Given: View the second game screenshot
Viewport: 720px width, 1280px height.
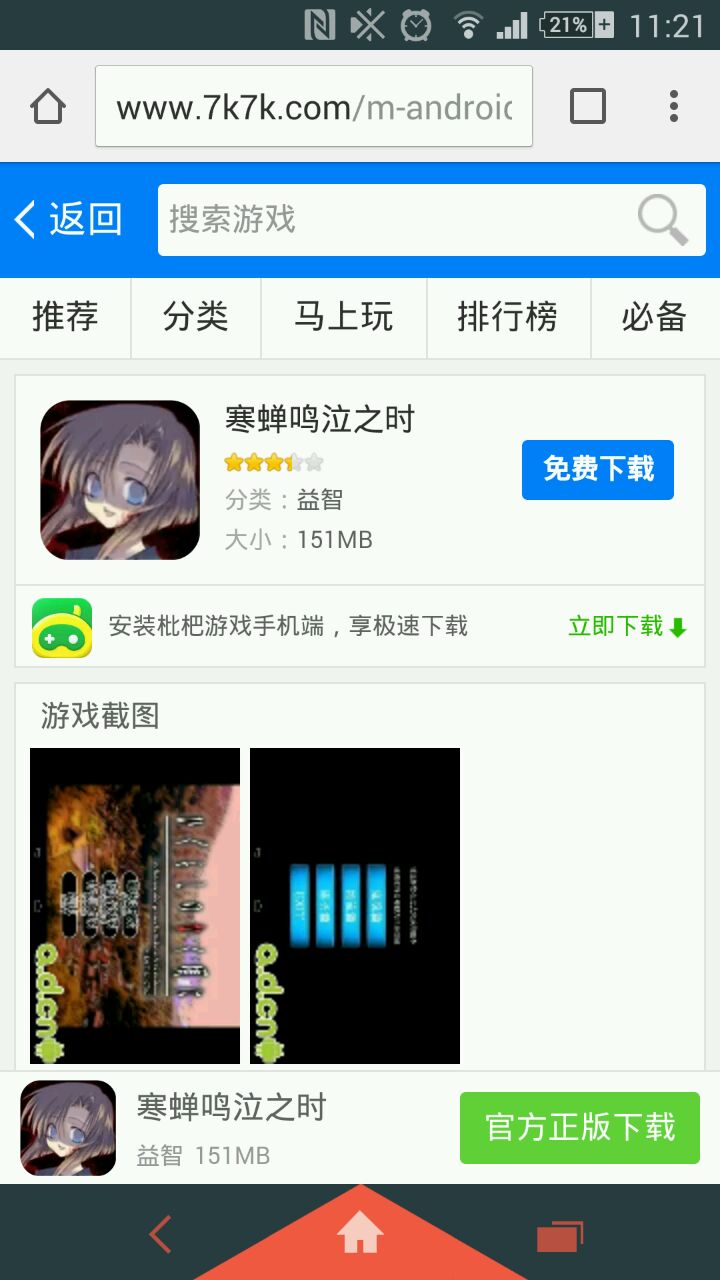Looking at the screenshot, I should click(355, 905).
